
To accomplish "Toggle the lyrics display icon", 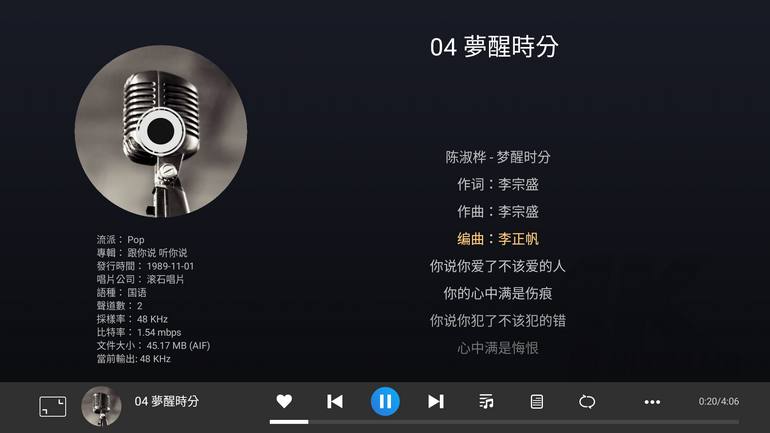I will [537, 401].
